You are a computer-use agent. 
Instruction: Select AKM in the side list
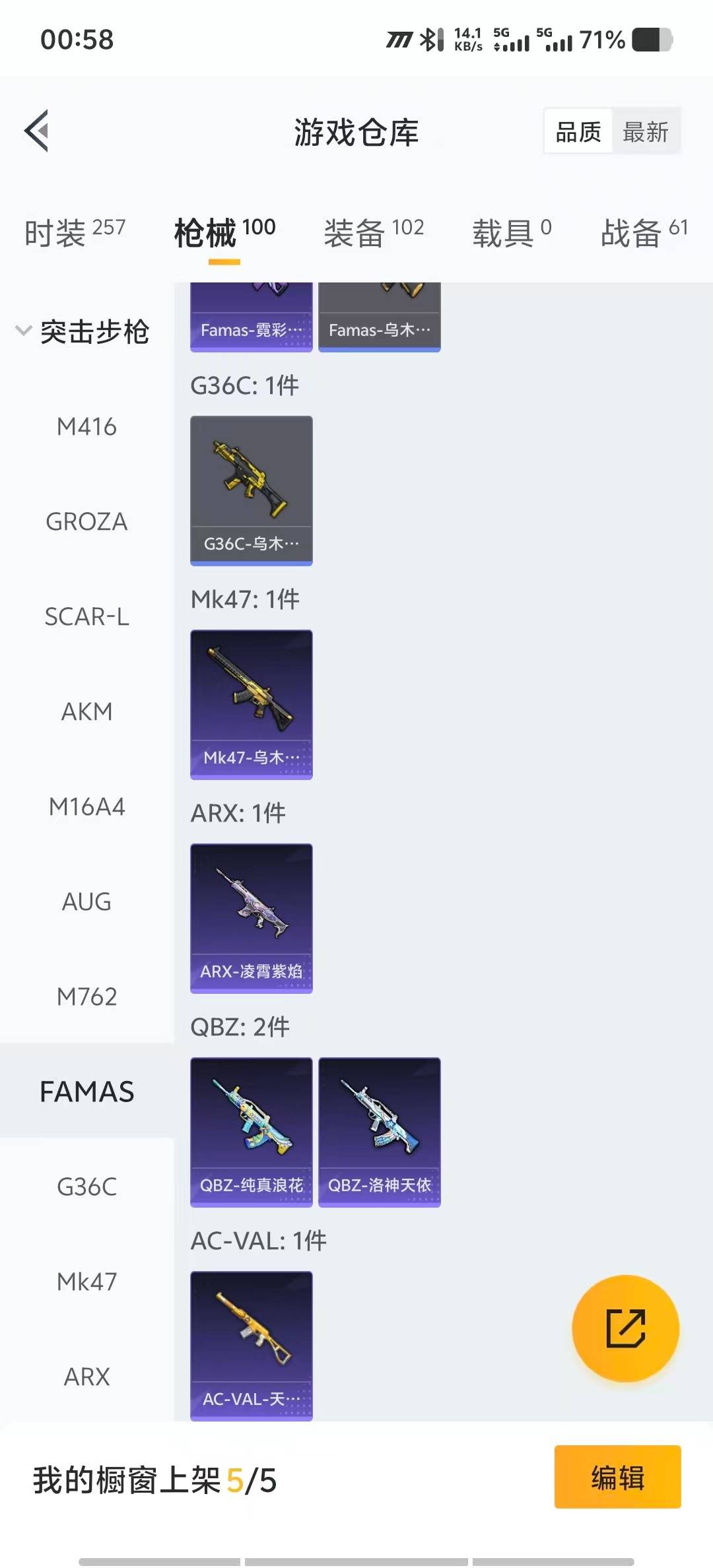pos(86,712)
